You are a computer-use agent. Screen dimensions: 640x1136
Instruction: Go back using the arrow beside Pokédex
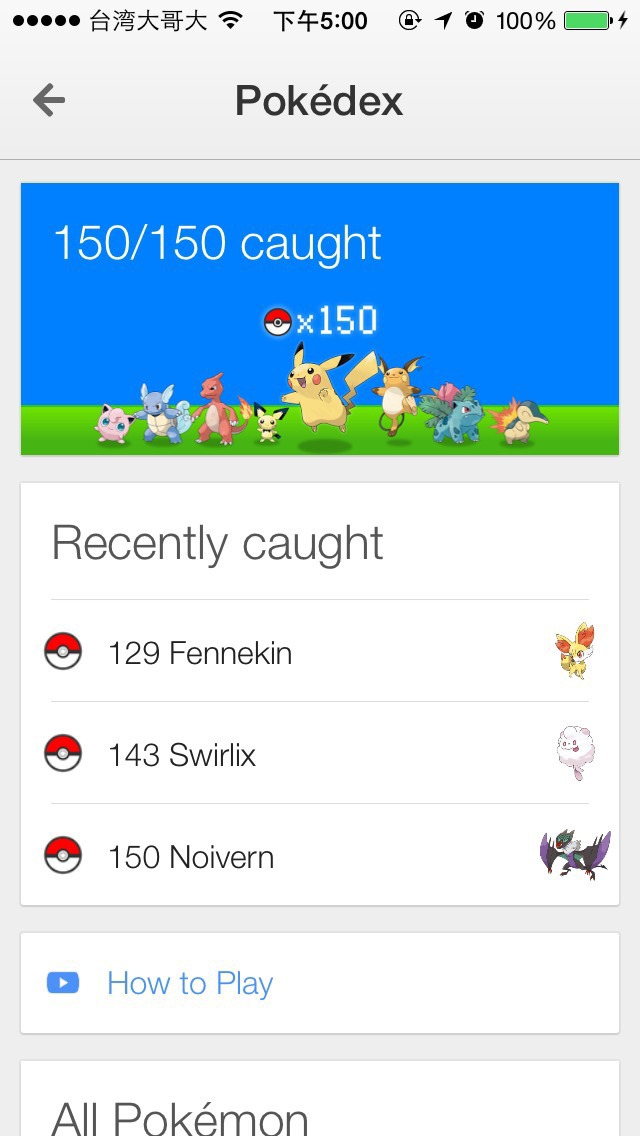pyautogui.click(x=49, y=100)
